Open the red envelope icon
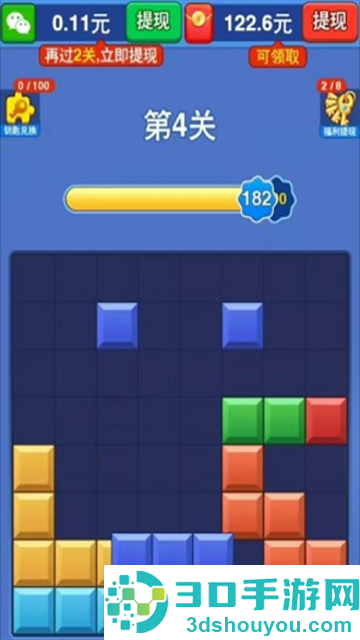Screen dimensions: 360x640 [x=199, y=23]
